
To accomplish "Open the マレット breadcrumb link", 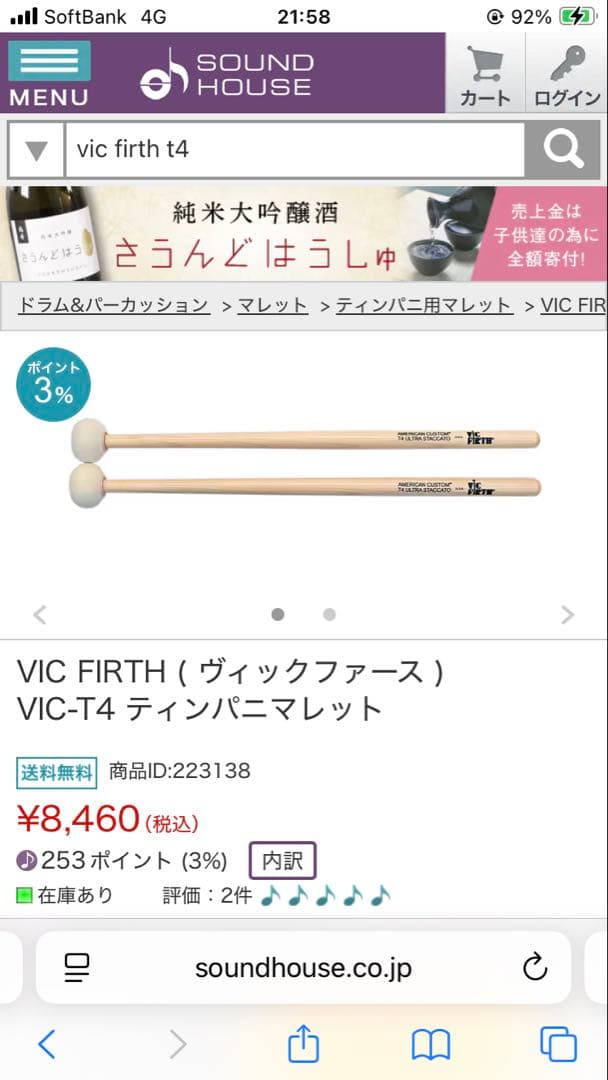I will click(x=272, y=305).
